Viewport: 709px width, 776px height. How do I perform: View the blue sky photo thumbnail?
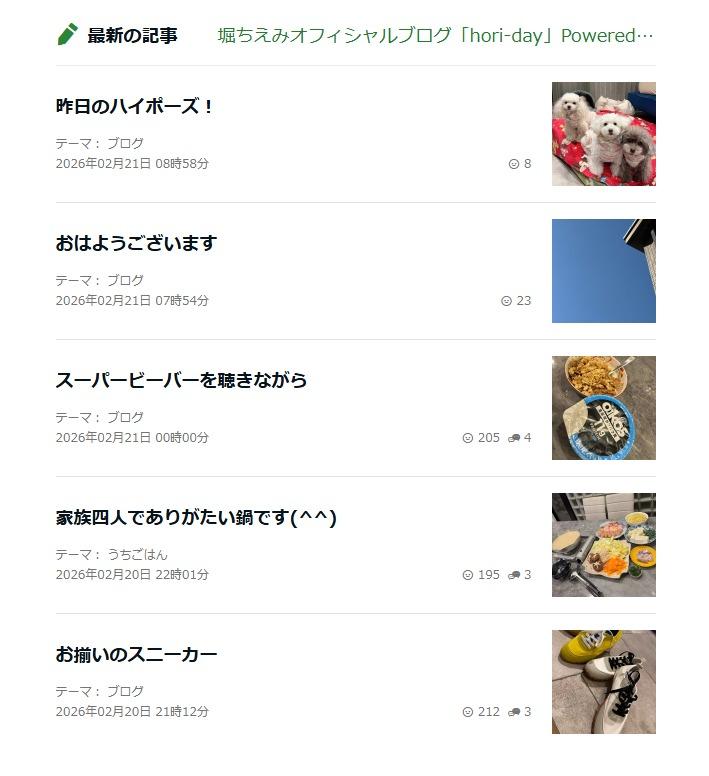tap(603, 271)
